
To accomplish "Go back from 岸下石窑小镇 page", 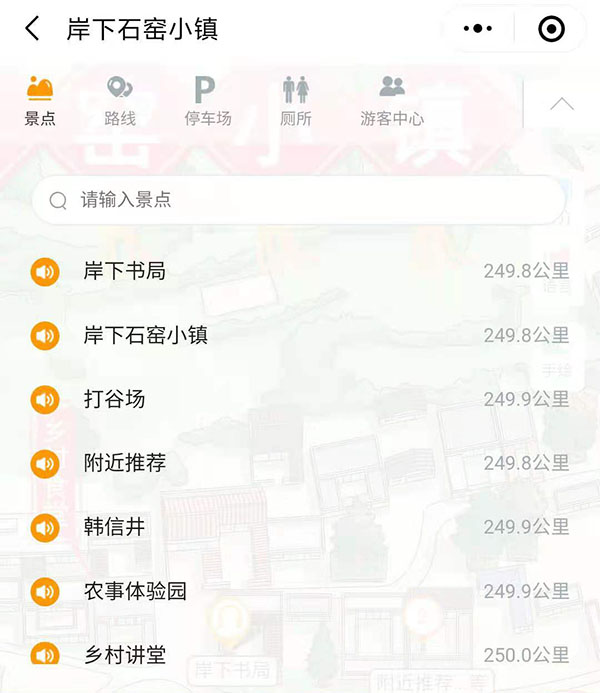I will tap(33, 29).
